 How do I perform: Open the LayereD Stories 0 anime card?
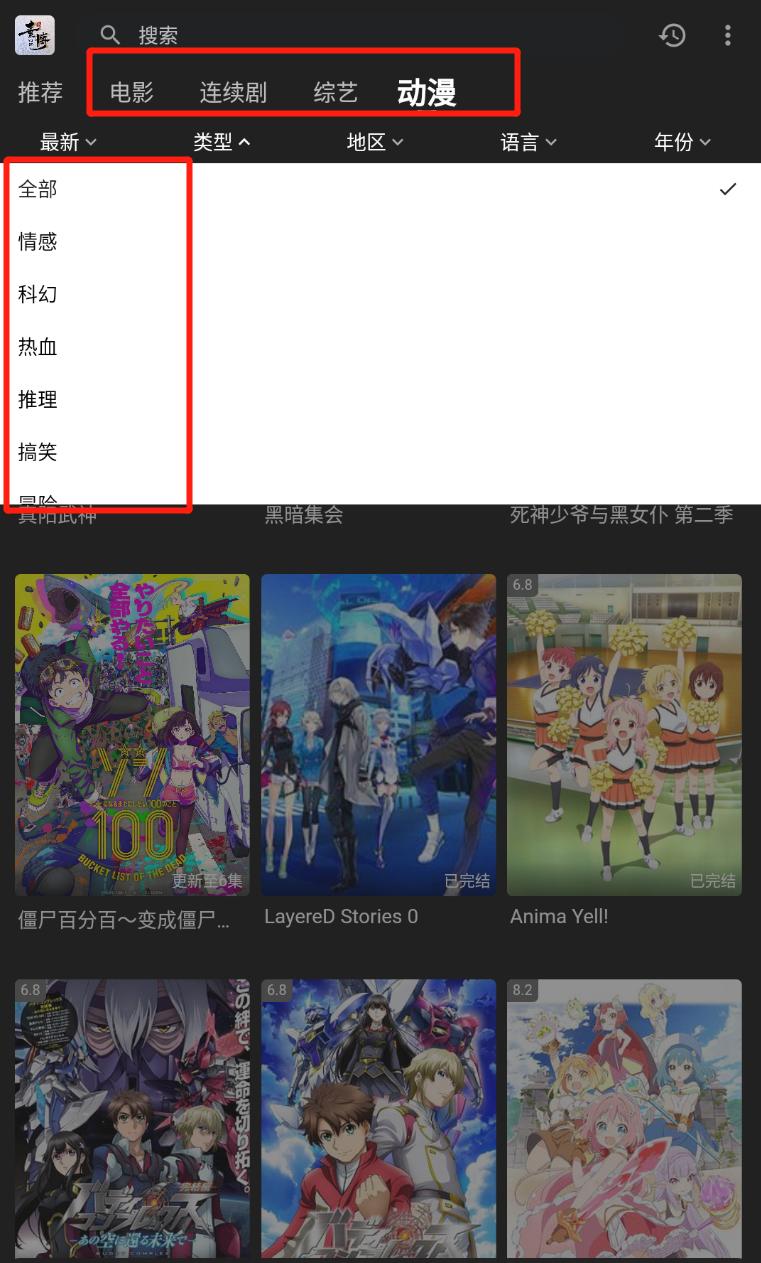[x=378, y=735]
